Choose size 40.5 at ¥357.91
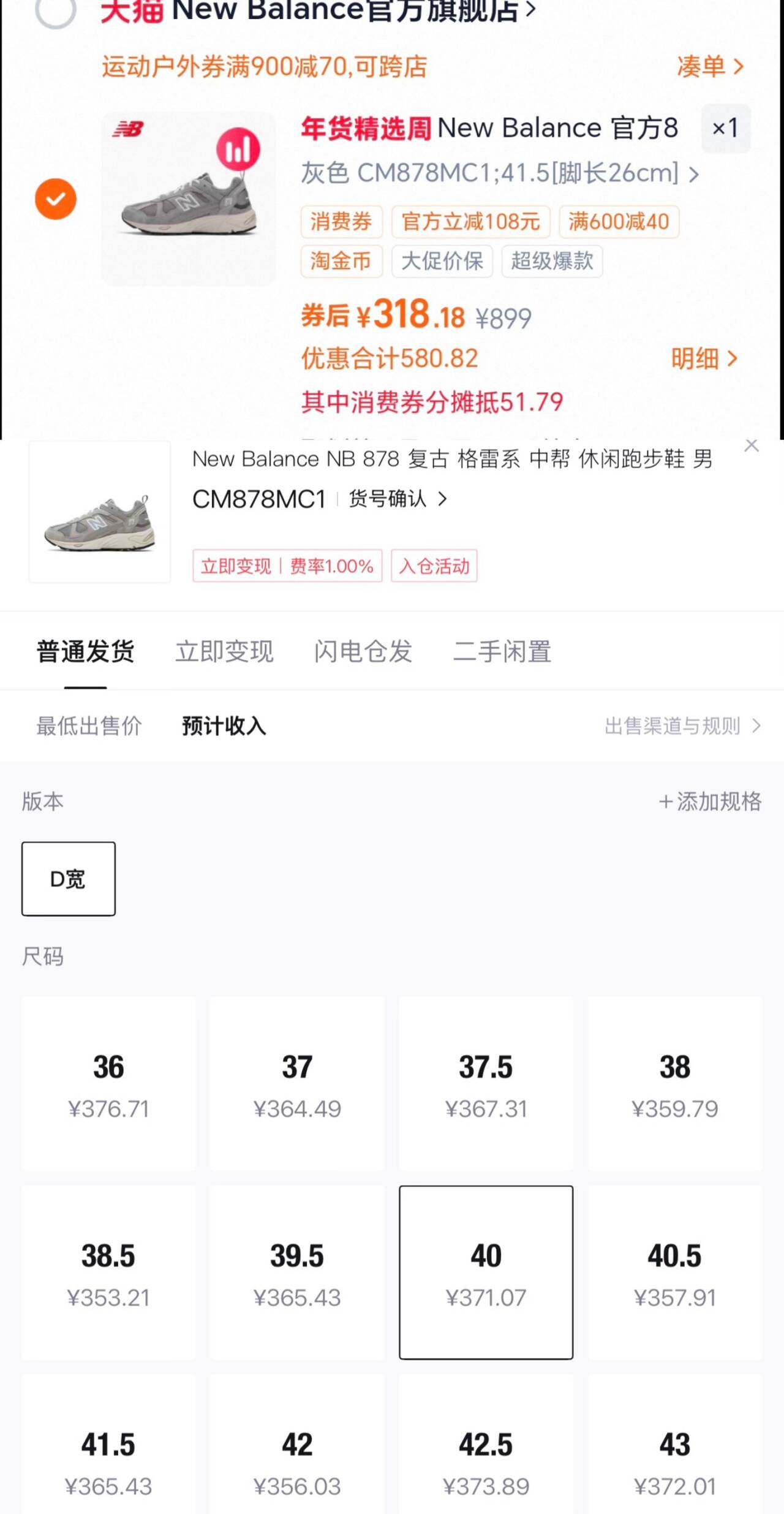The height and width of the screenshot is (1514, 784). 675,1273
